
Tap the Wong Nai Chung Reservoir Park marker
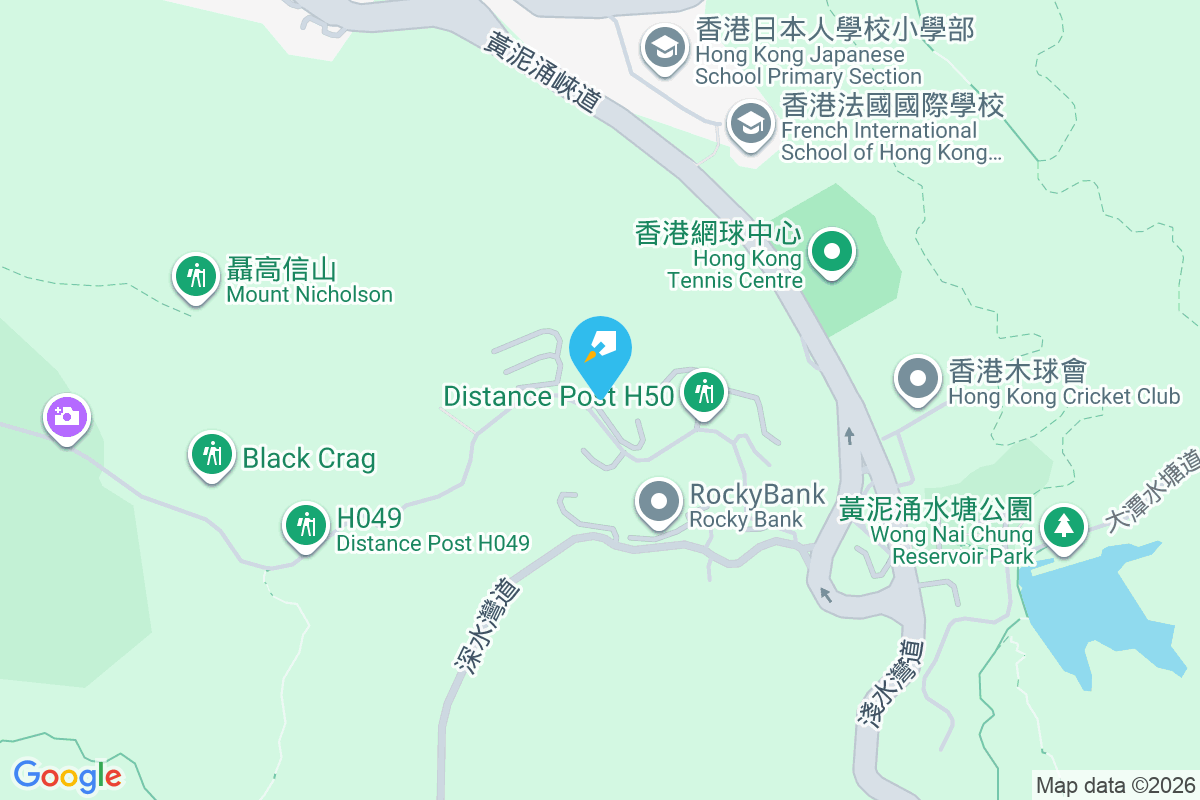point(1062,526)
